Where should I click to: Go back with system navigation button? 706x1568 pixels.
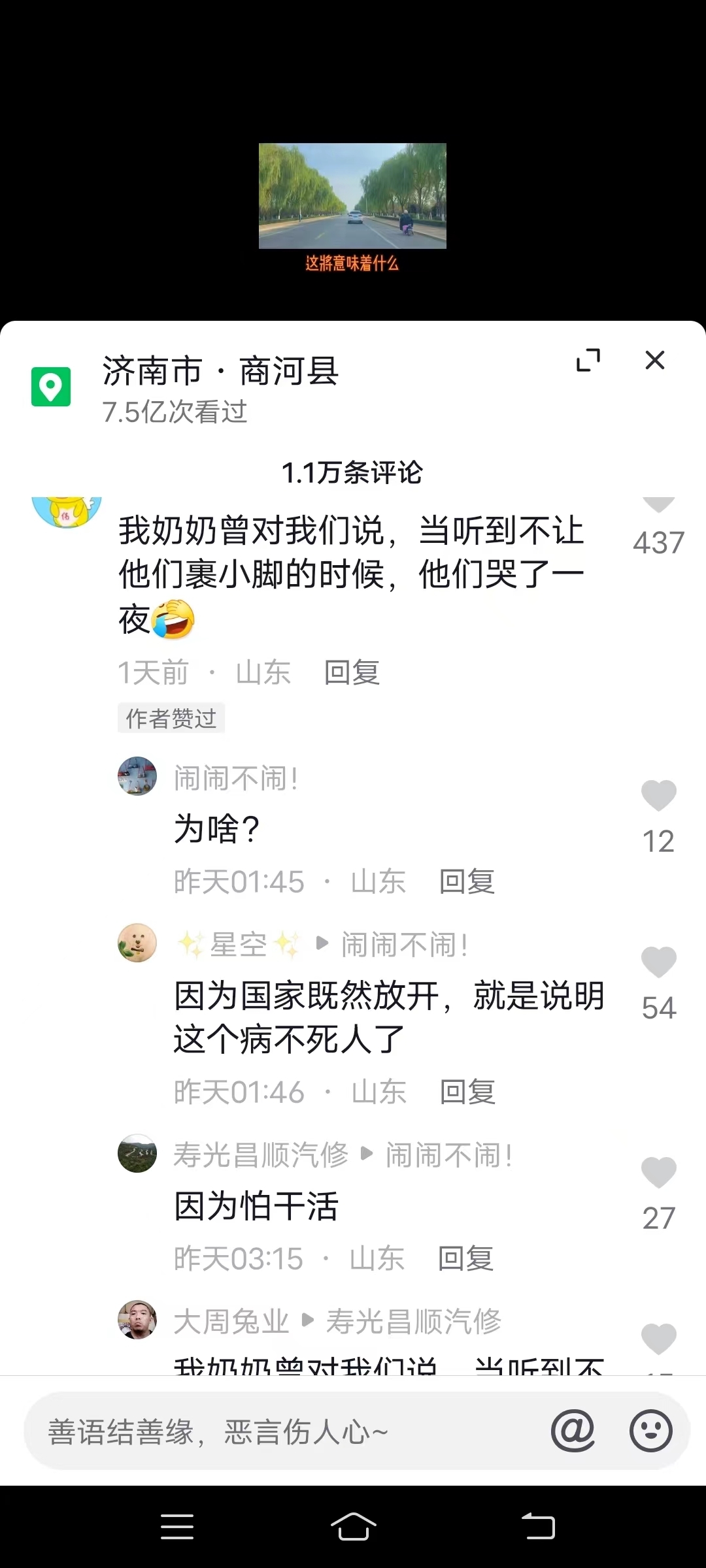538,1527
